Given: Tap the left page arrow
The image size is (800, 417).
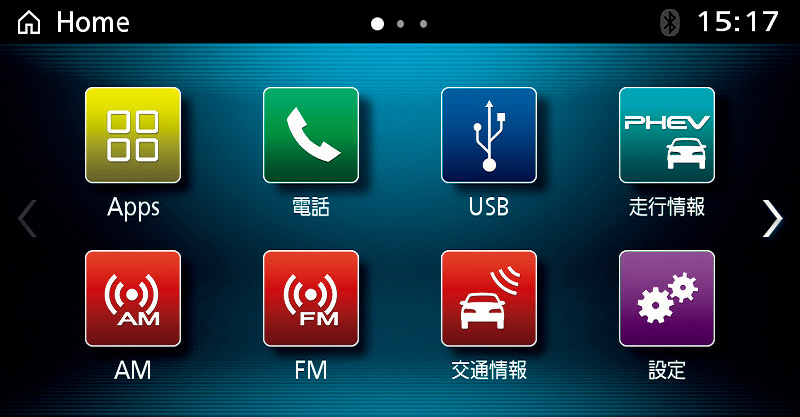Looking at the screenshot, I should (x=28, y=218).
